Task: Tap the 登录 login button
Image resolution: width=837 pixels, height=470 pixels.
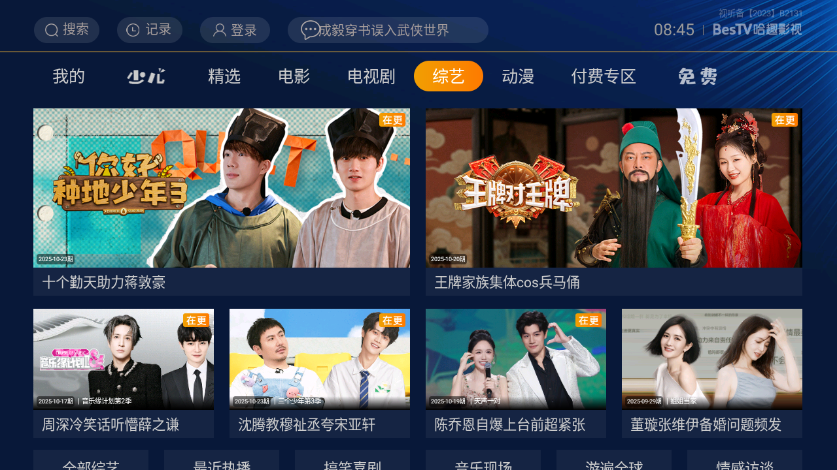Action: coord(234,30)
